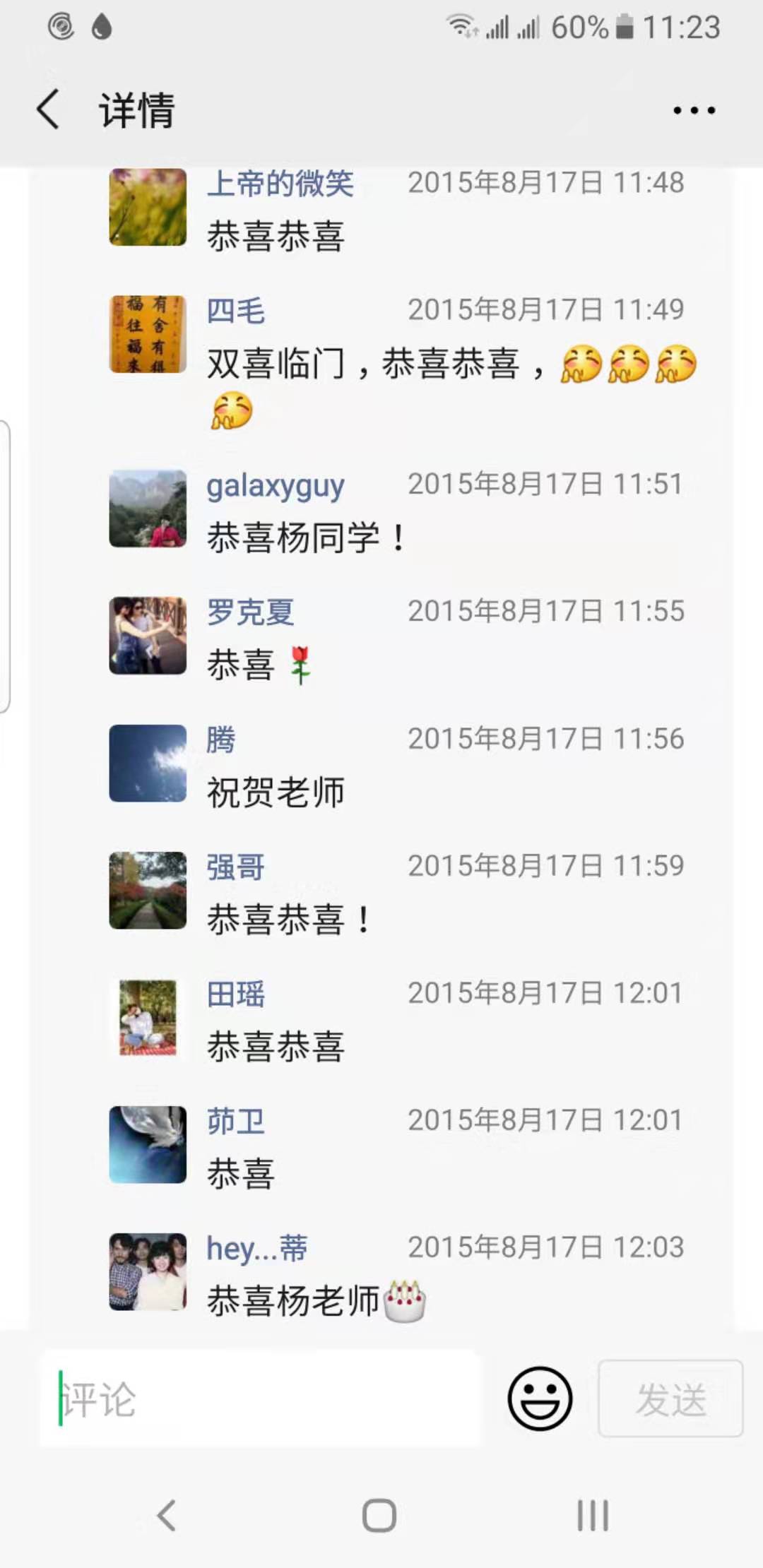Tap the system home button

pyautogui.click(x=379, y=1515)
